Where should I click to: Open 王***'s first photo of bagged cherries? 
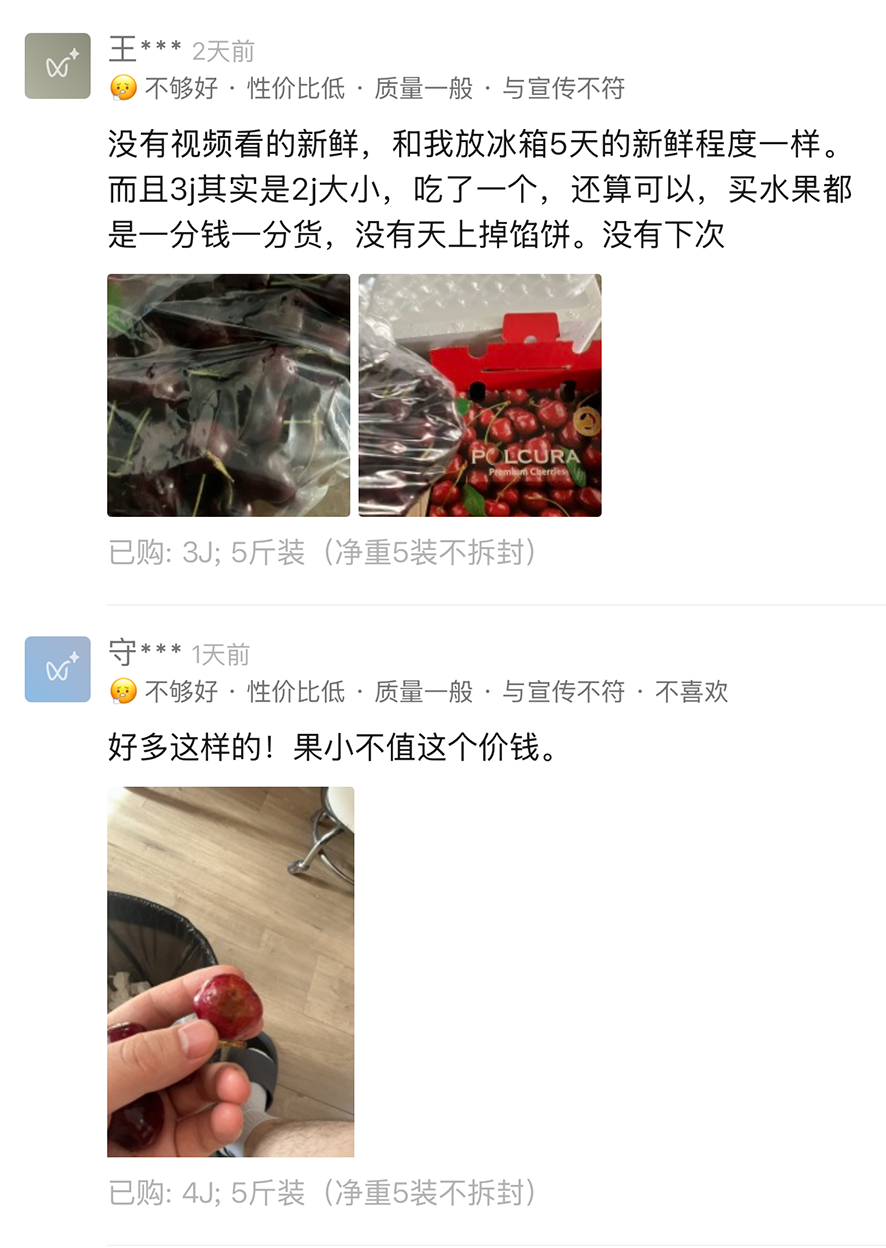[228, 395]
